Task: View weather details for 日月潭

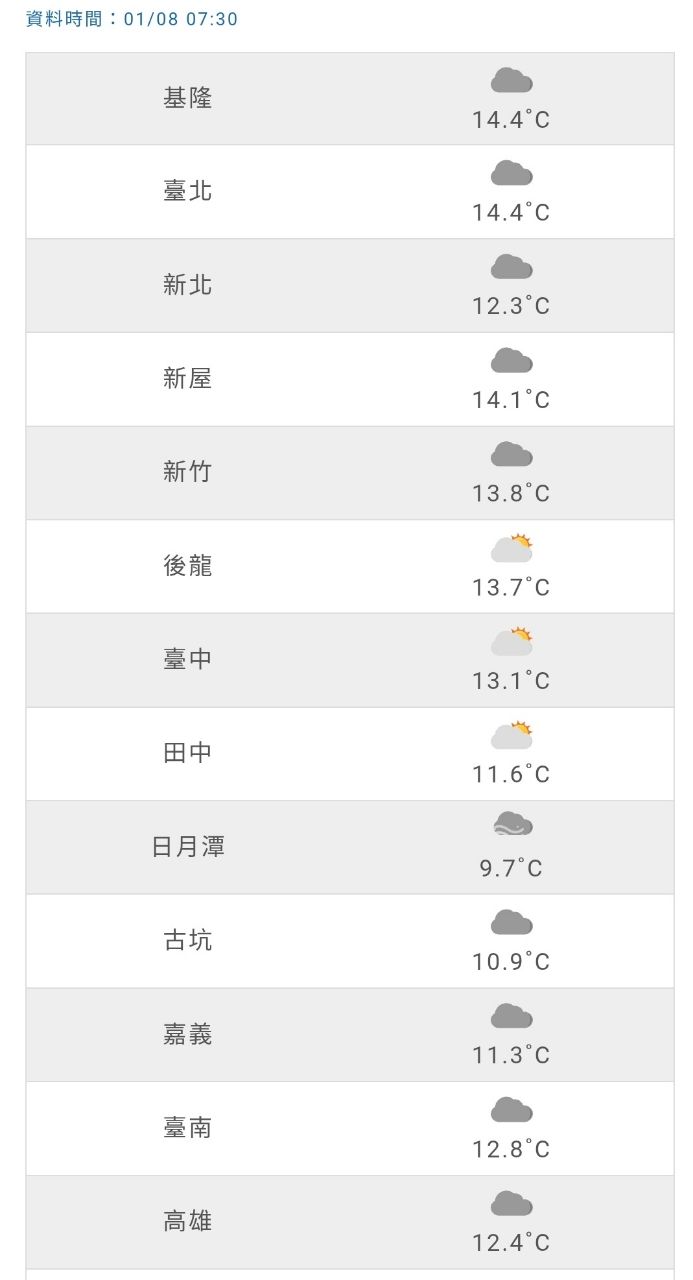Action: tap(350, 848)
